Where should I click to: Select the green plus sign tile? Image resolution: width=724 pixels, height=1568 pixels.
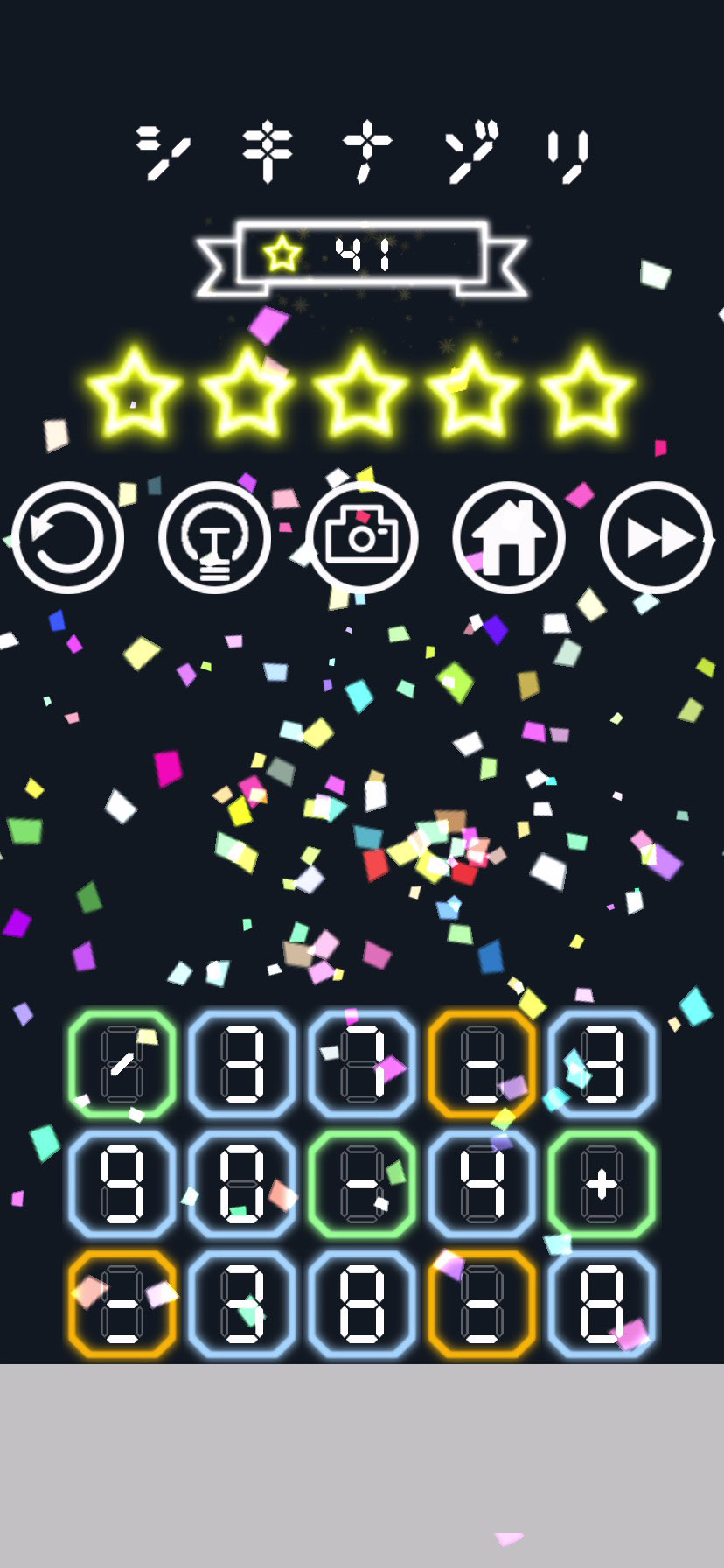602,1184
